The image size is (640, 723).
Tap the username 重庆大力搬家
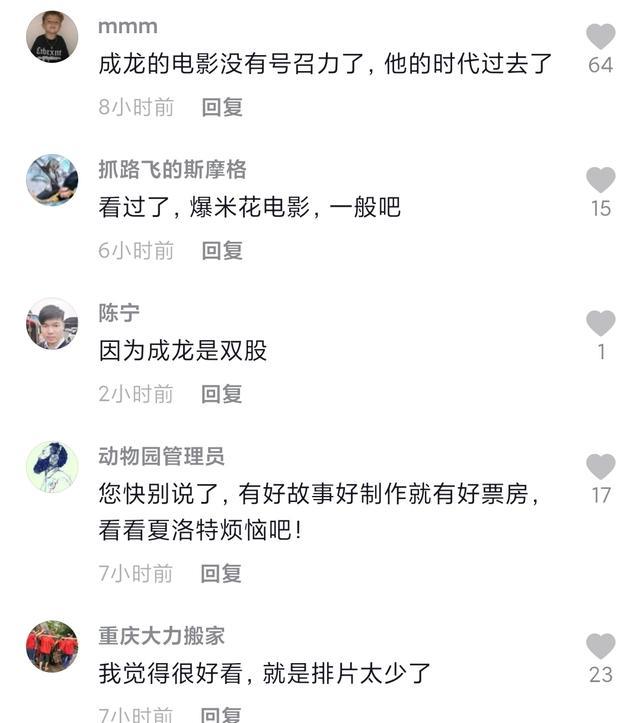tap(161, 635)
